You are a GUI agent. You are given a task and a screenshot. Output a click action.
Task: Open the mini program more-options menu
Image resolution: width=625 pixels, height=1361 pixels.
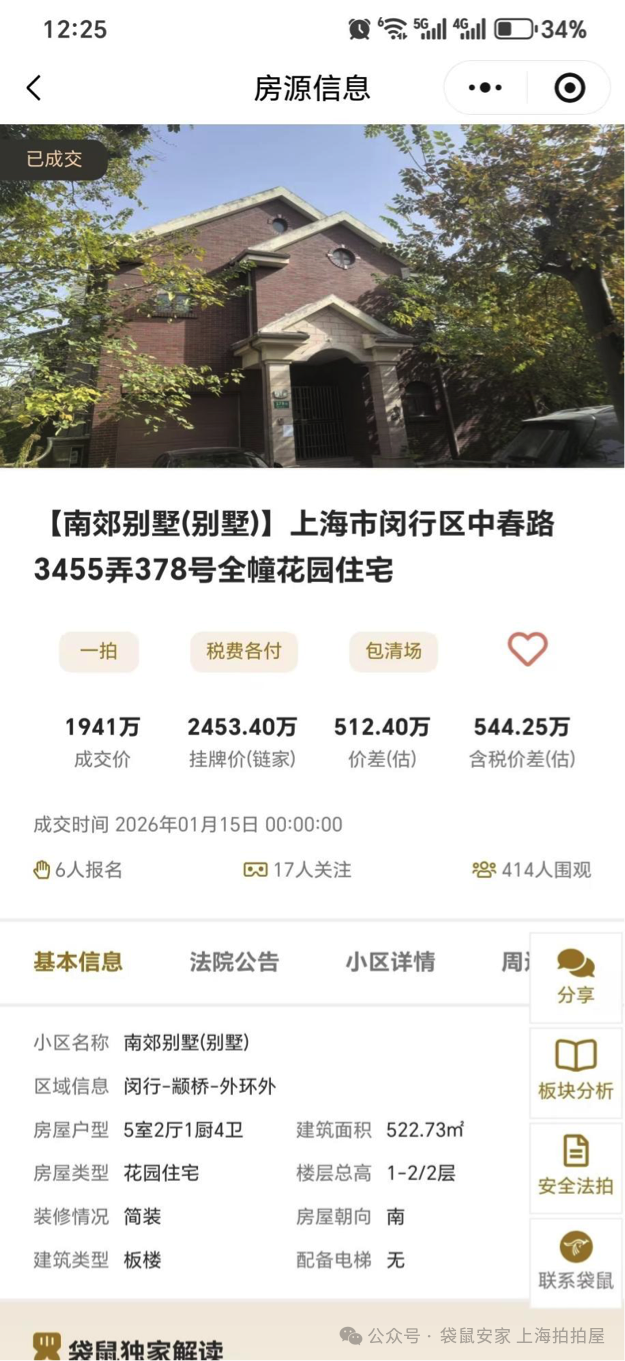tap(485, 88)
